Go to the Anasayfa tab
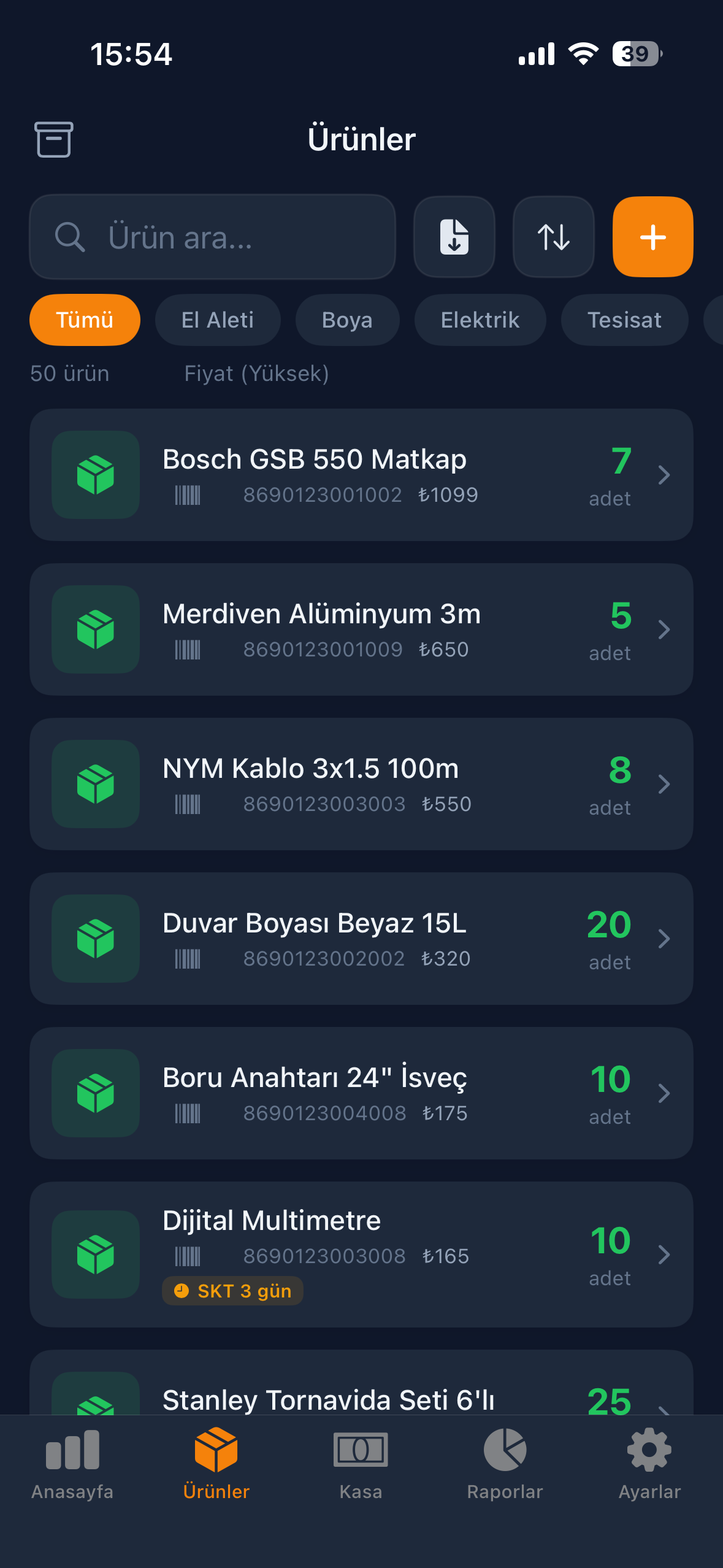The image size is (723, 1568). click(x=72, y=1464)
